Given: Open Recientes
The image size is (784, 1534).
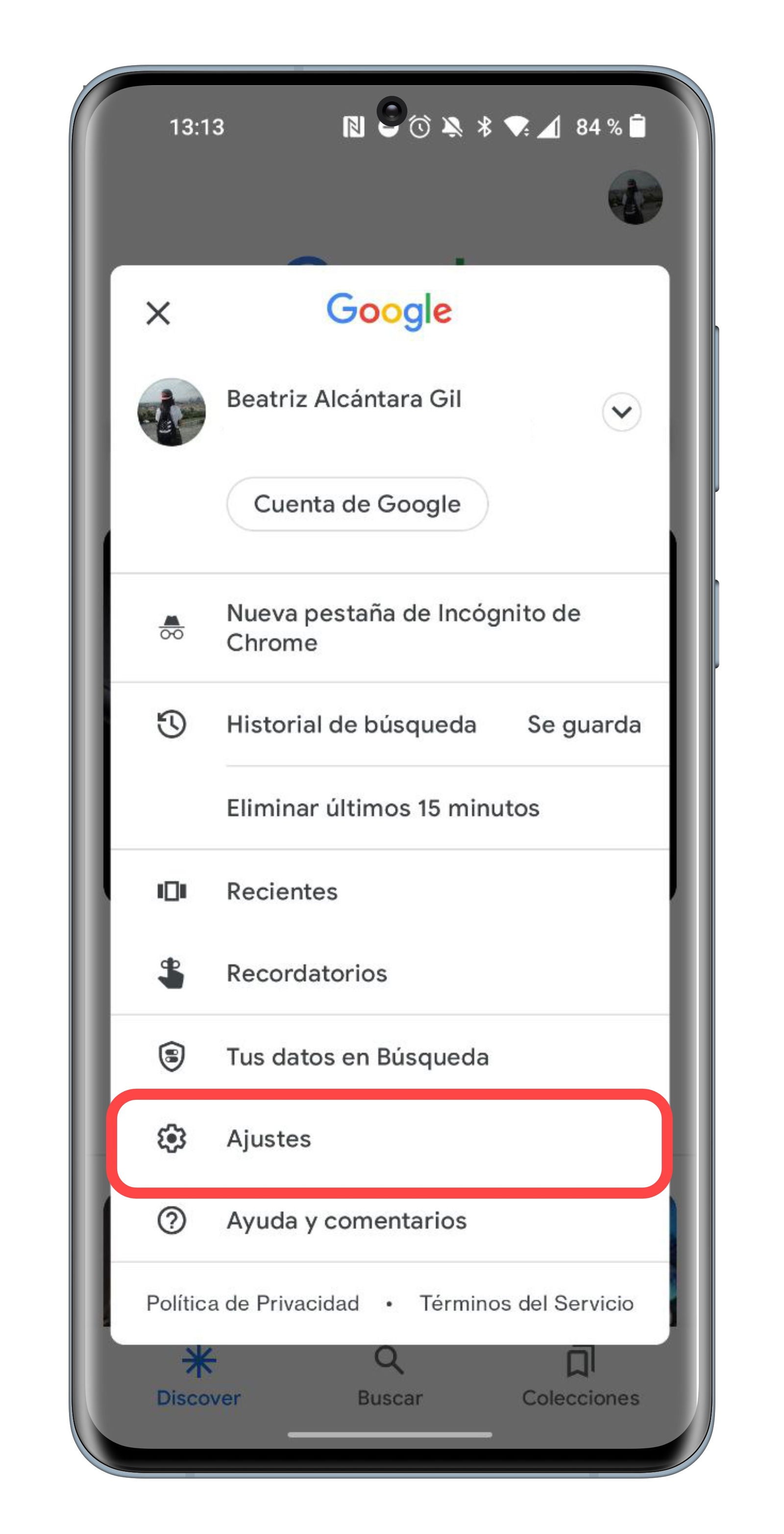Looking at the screenshot, I should [282, 891].
